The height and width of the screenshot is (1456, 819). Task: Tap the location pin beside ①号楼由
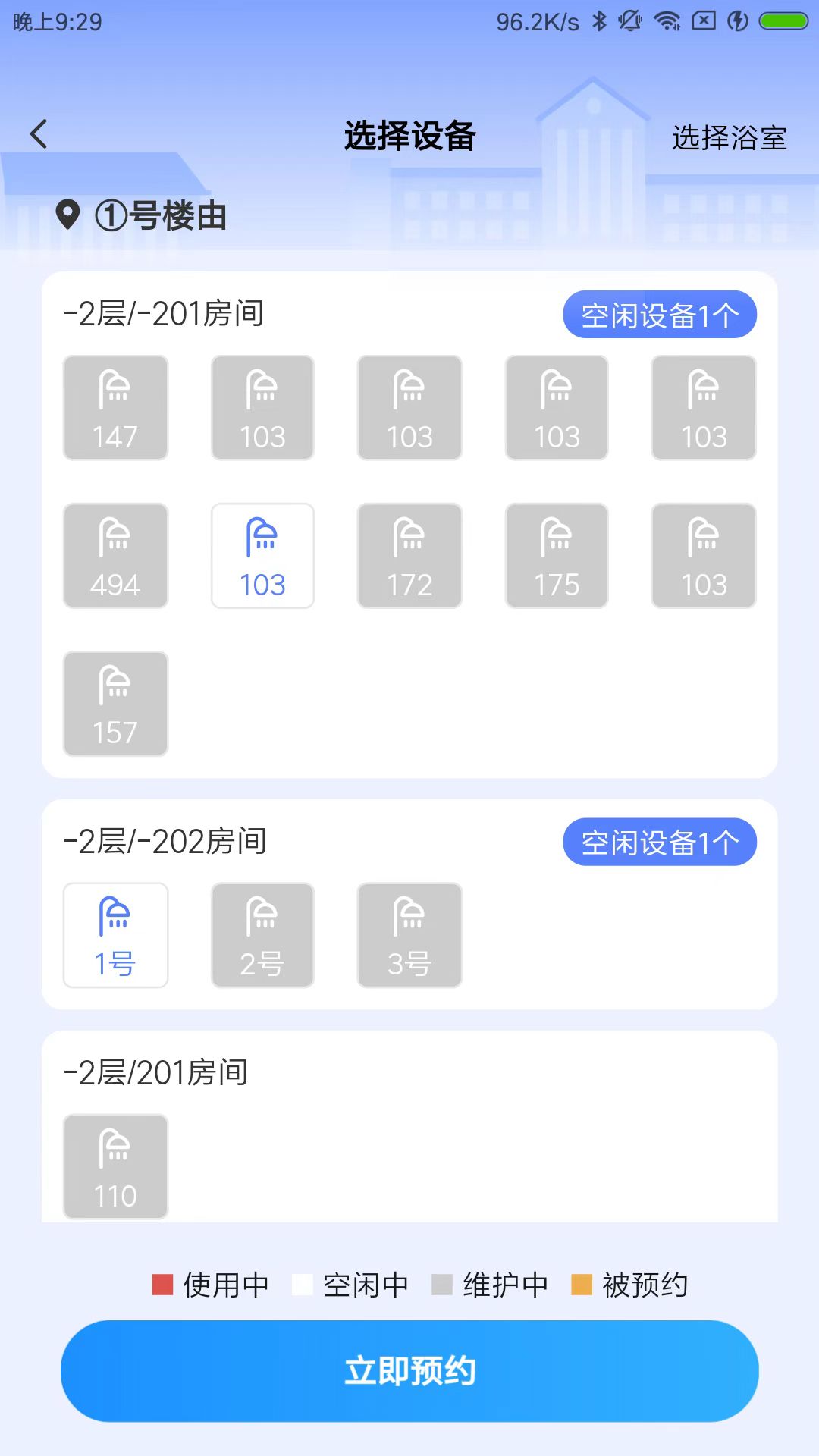click(x=70, y=215)
